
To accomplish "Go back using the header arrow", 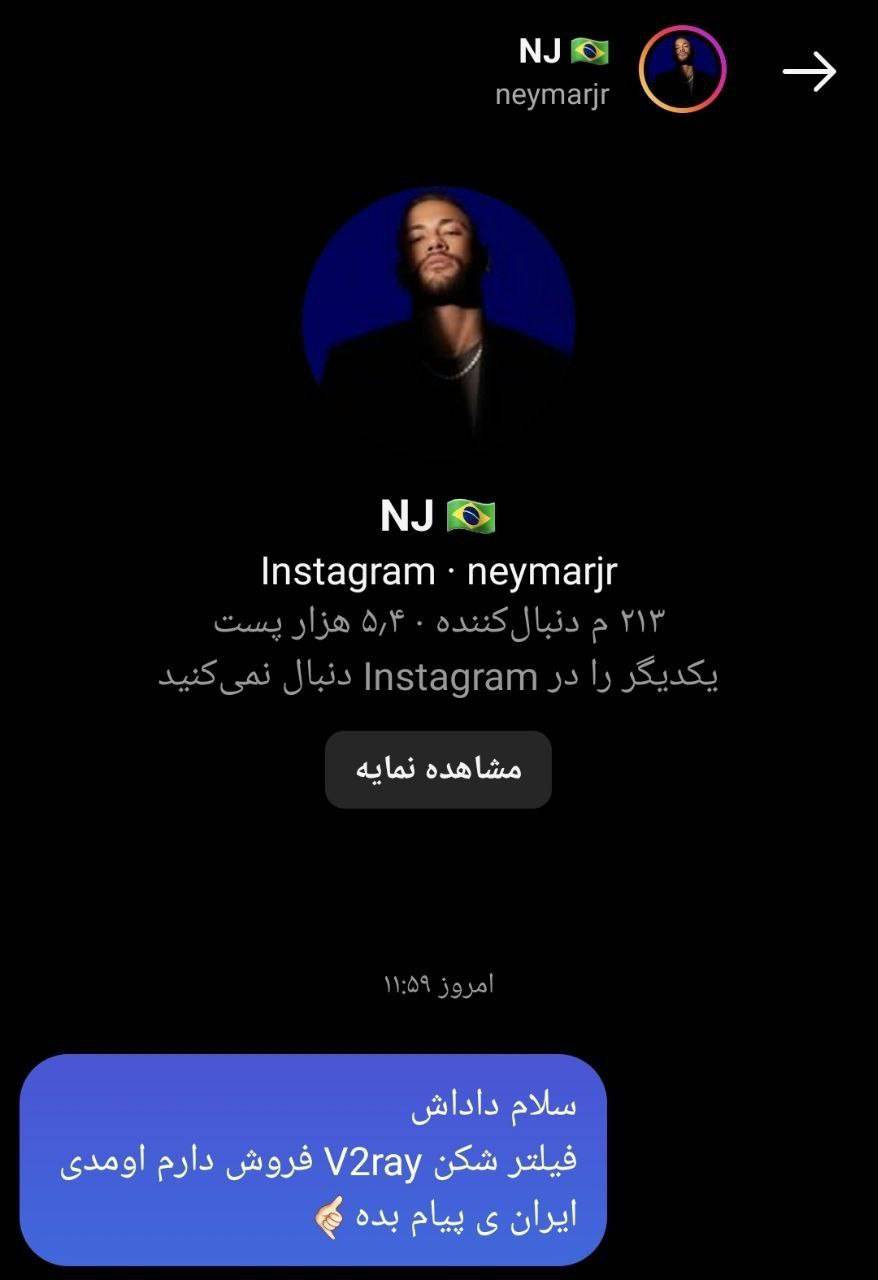I will (x=808, y=72).
